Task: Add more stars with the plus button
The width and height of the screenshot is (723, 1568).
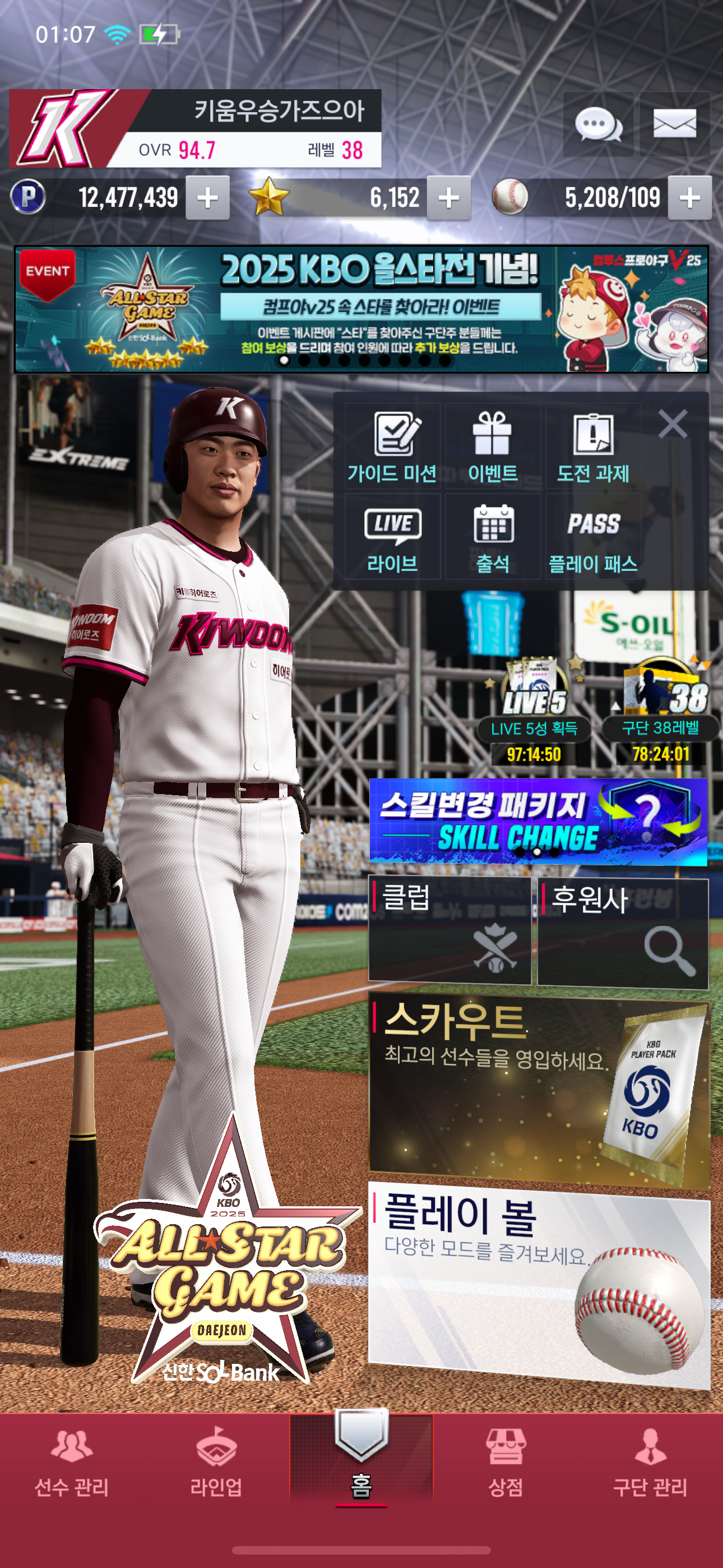Action: point(448,198)
